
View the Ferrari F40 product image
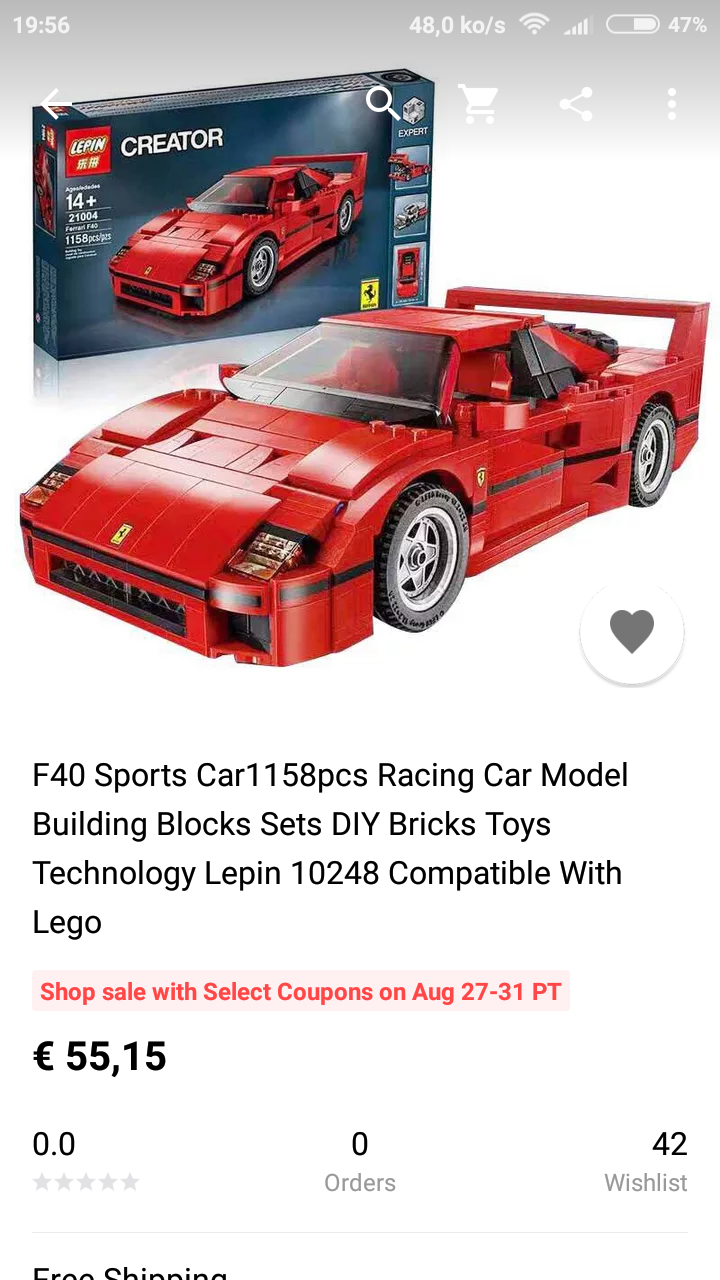tap(360, 400)
